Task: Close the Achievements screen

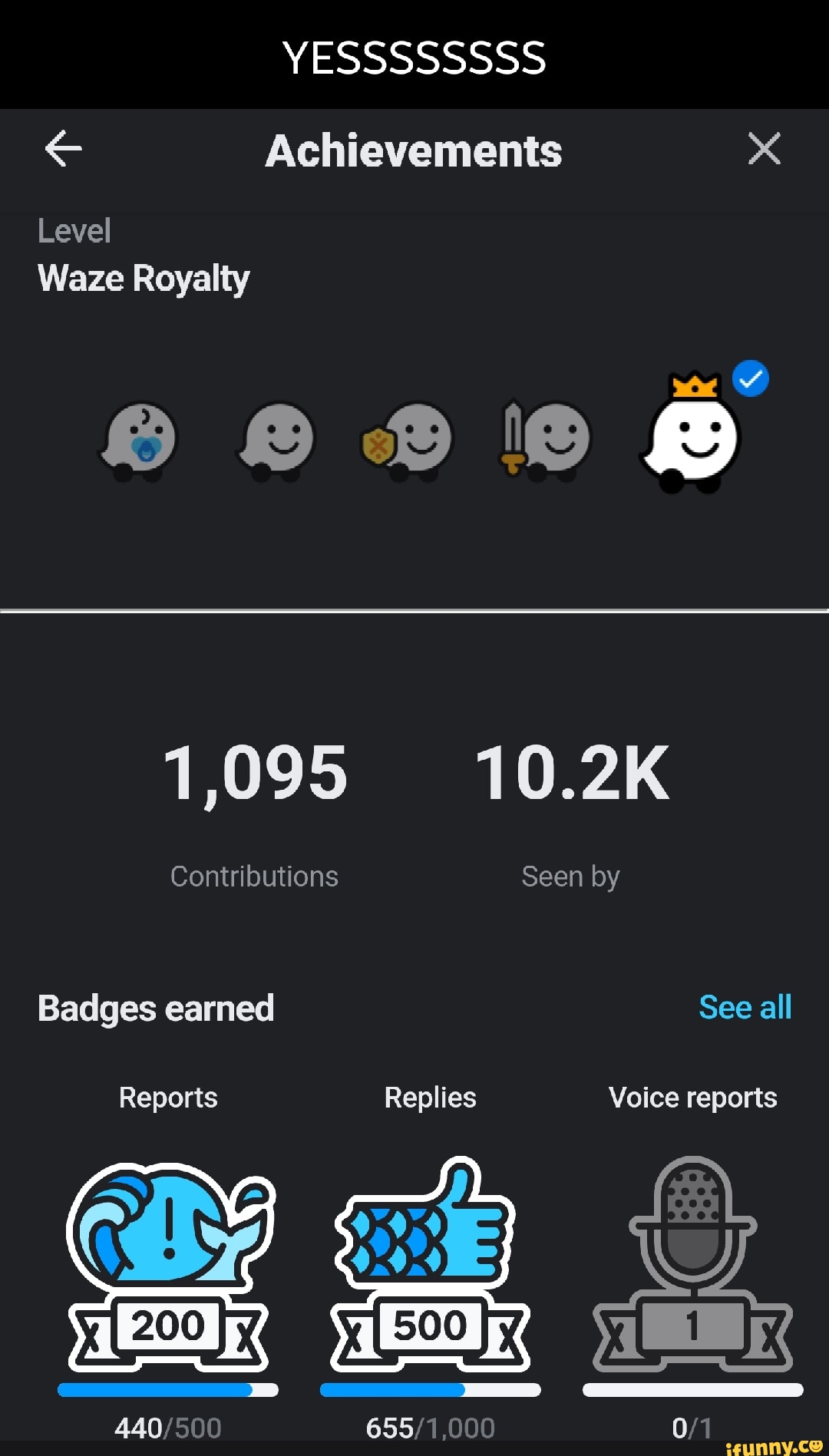Action: 764,149
